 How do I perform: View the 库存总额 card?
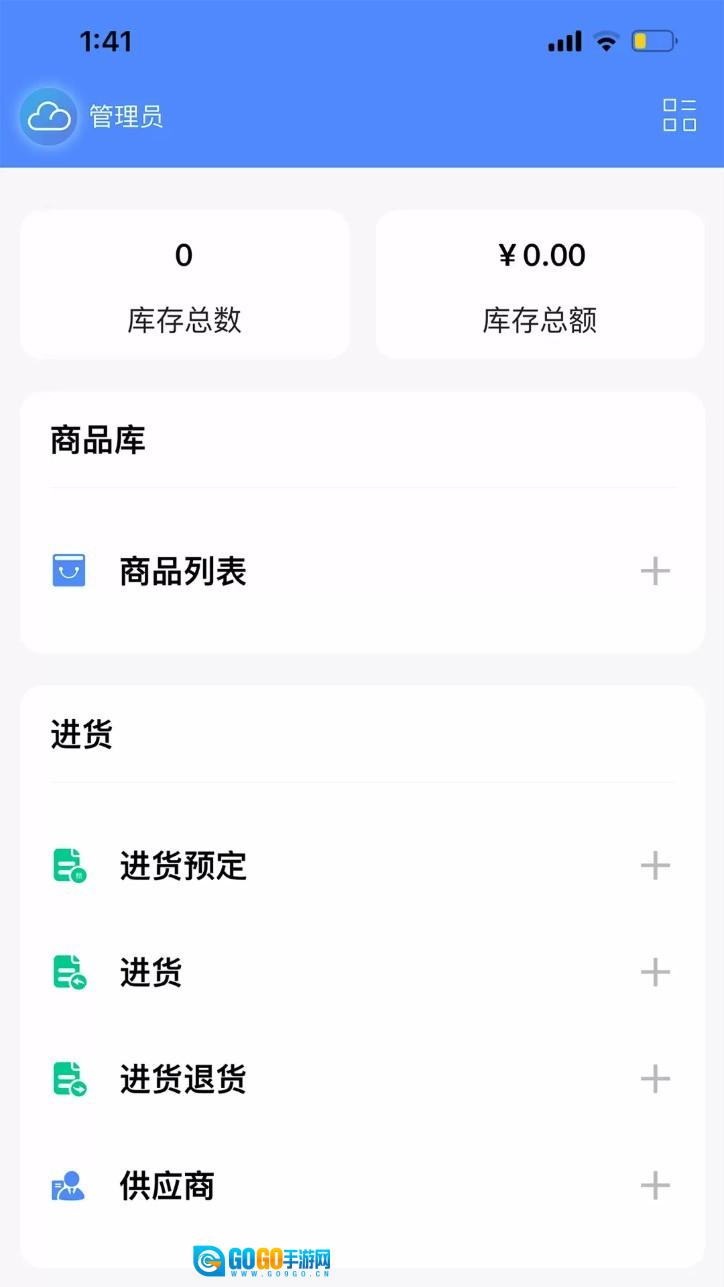point(540,284)
